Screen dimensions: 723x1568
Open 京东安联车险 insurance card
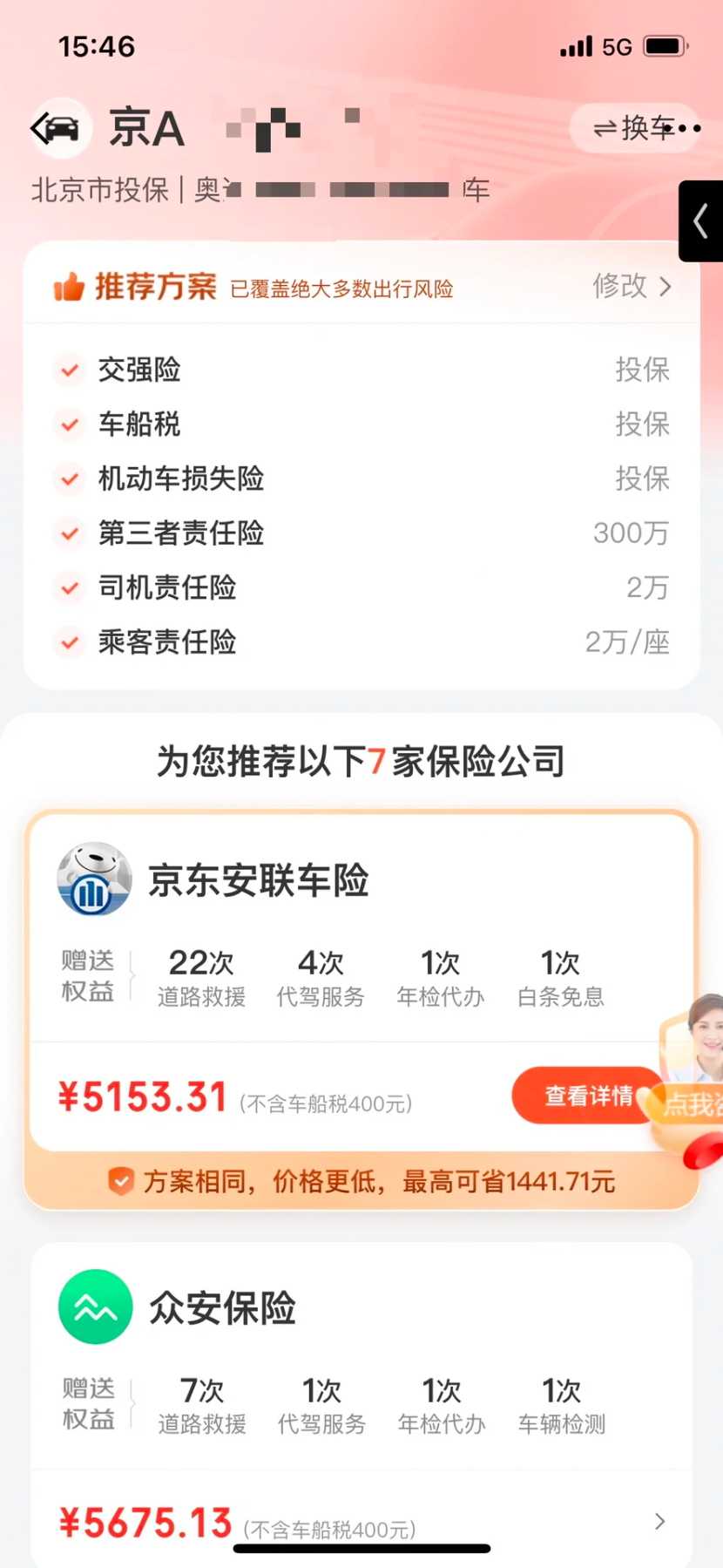(258, 880)
